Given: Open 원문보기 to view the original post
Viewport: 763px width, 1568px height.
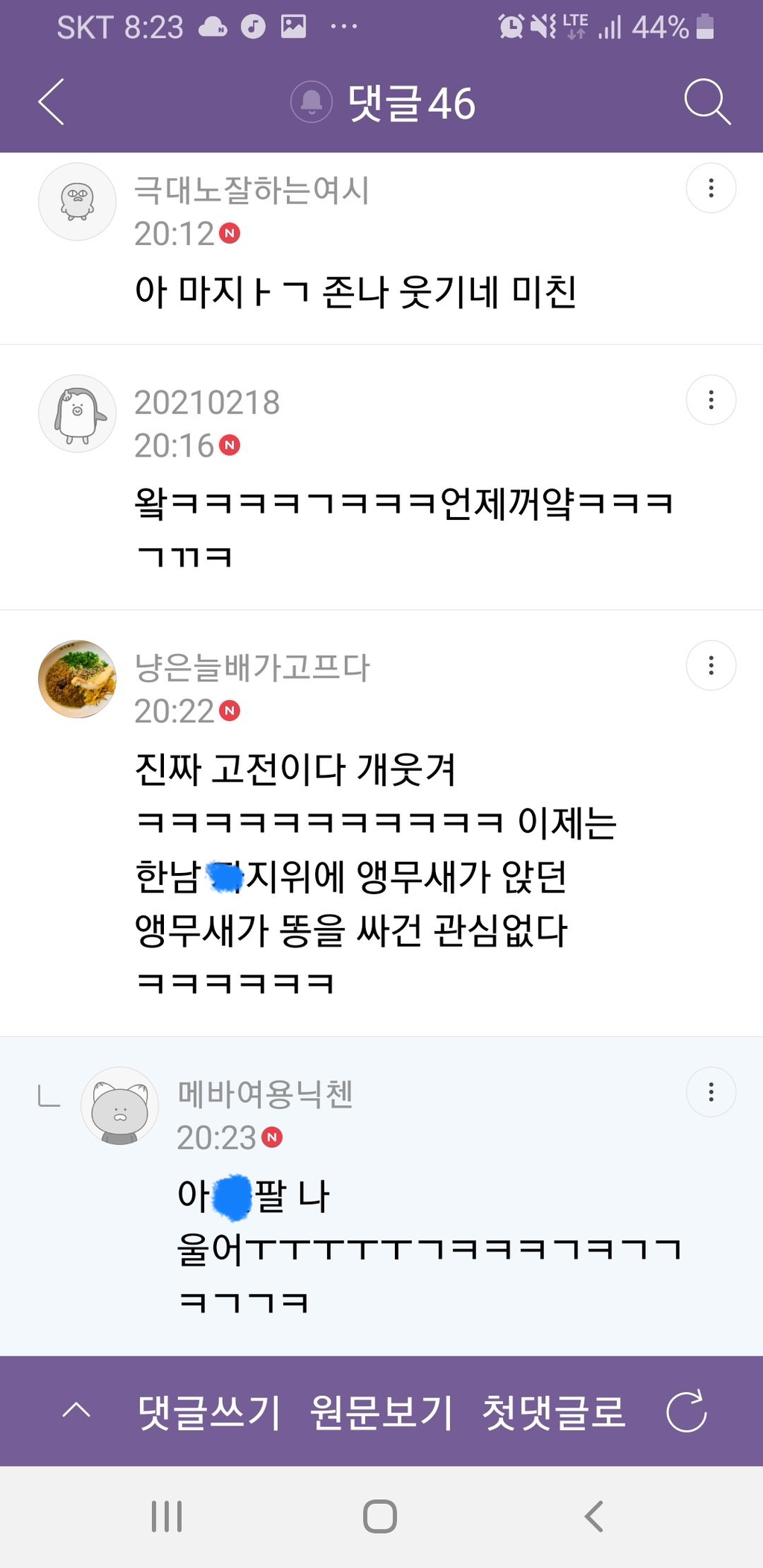Looking at the screenshot, I should 381,1412.
